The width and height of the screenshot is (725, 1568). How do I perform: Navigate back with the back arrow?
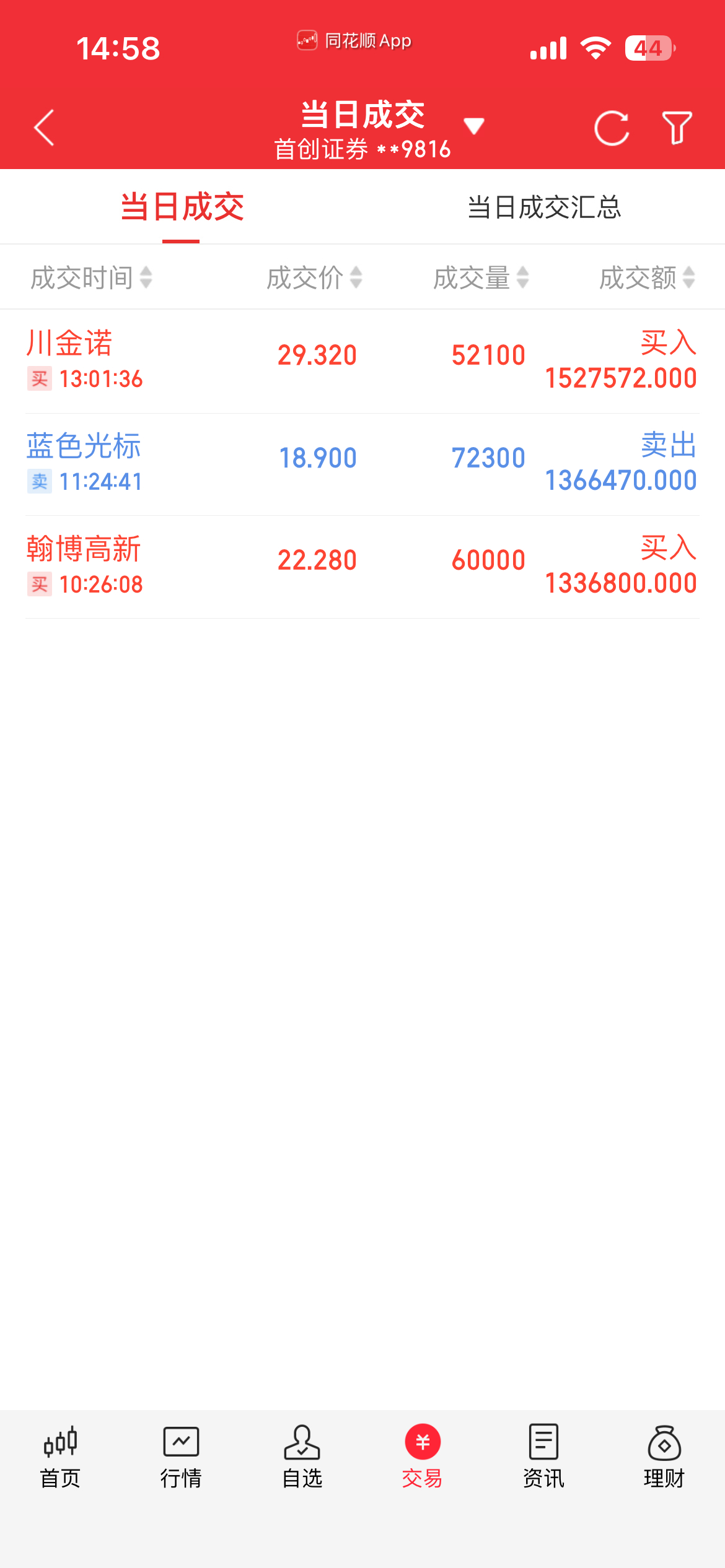43,127
